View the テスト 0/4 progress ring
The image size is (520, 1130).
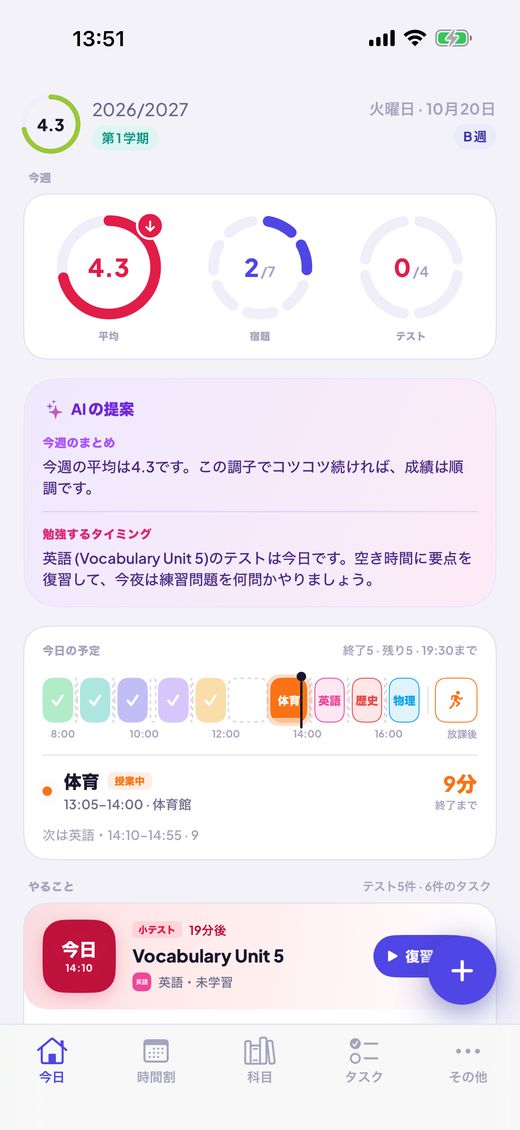pyautogui.click(x=411, y=267)
